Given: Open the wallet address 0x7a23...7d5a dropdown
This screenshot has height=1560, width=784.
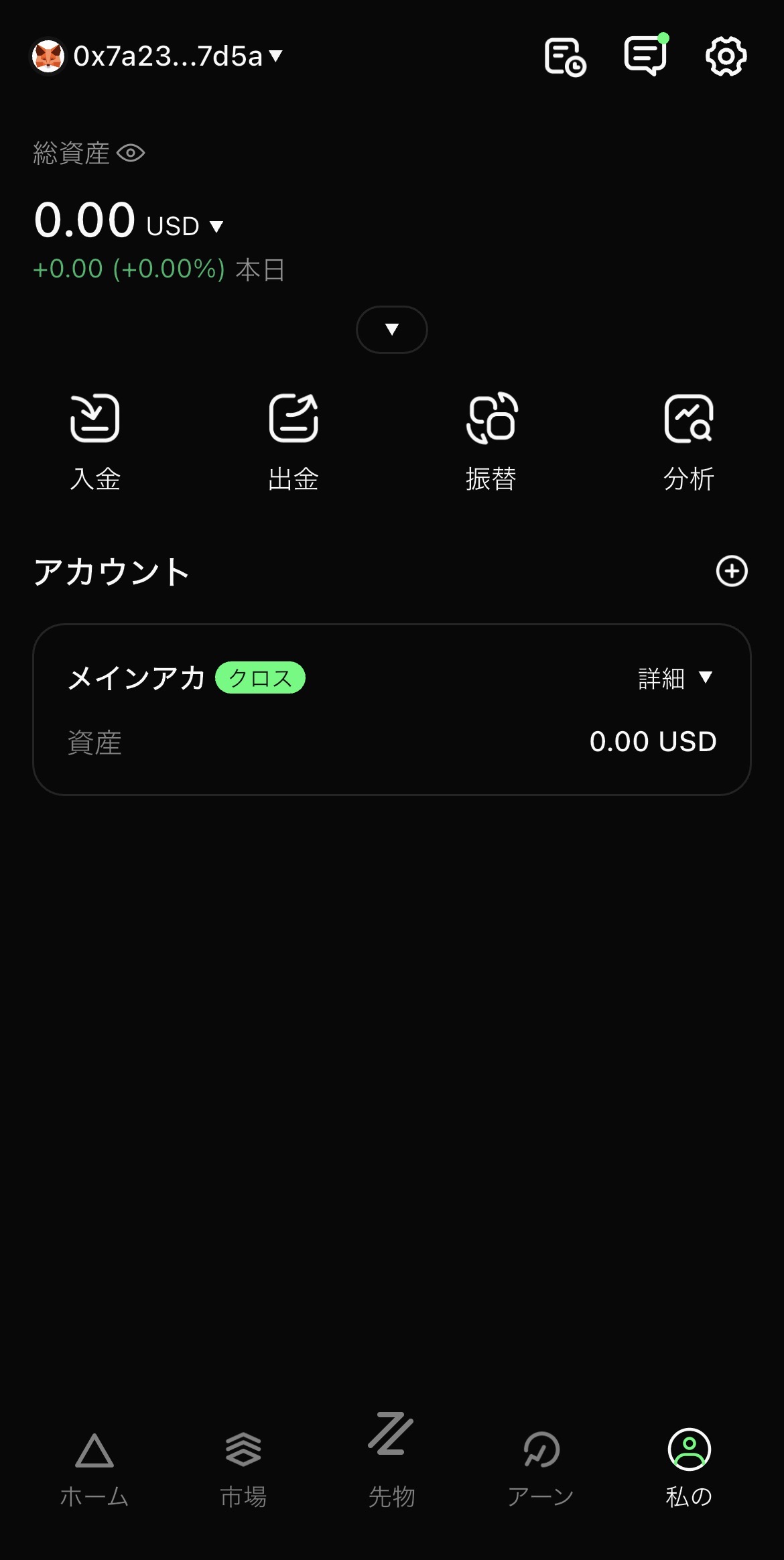Looking at the screenshot, I should tap(158, 56).
